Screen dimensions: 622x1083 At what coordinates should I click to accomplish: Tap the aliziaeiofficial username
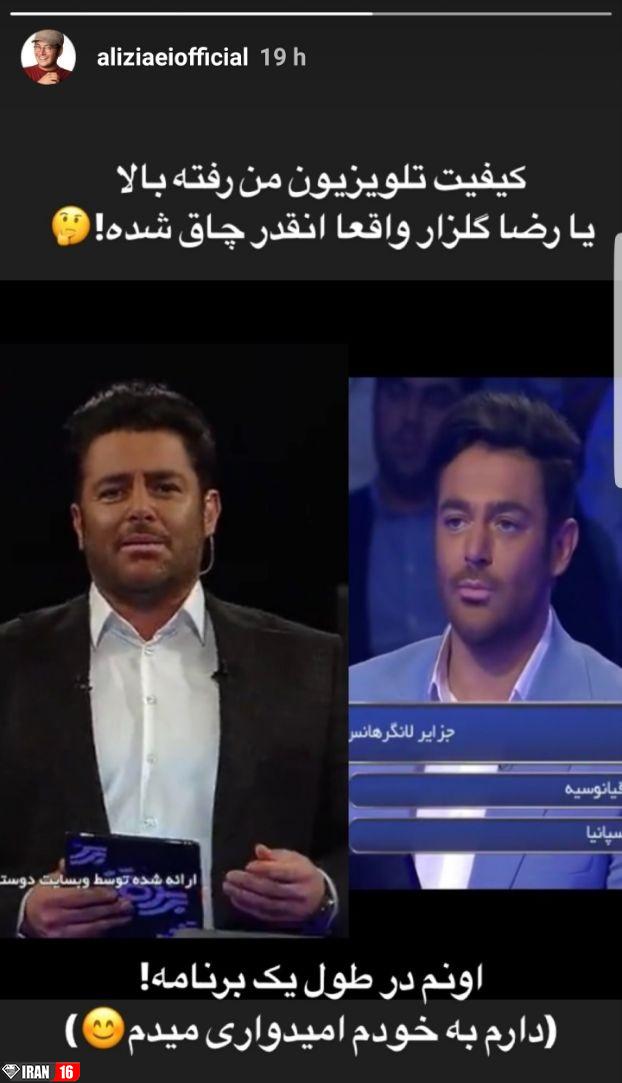172,58
